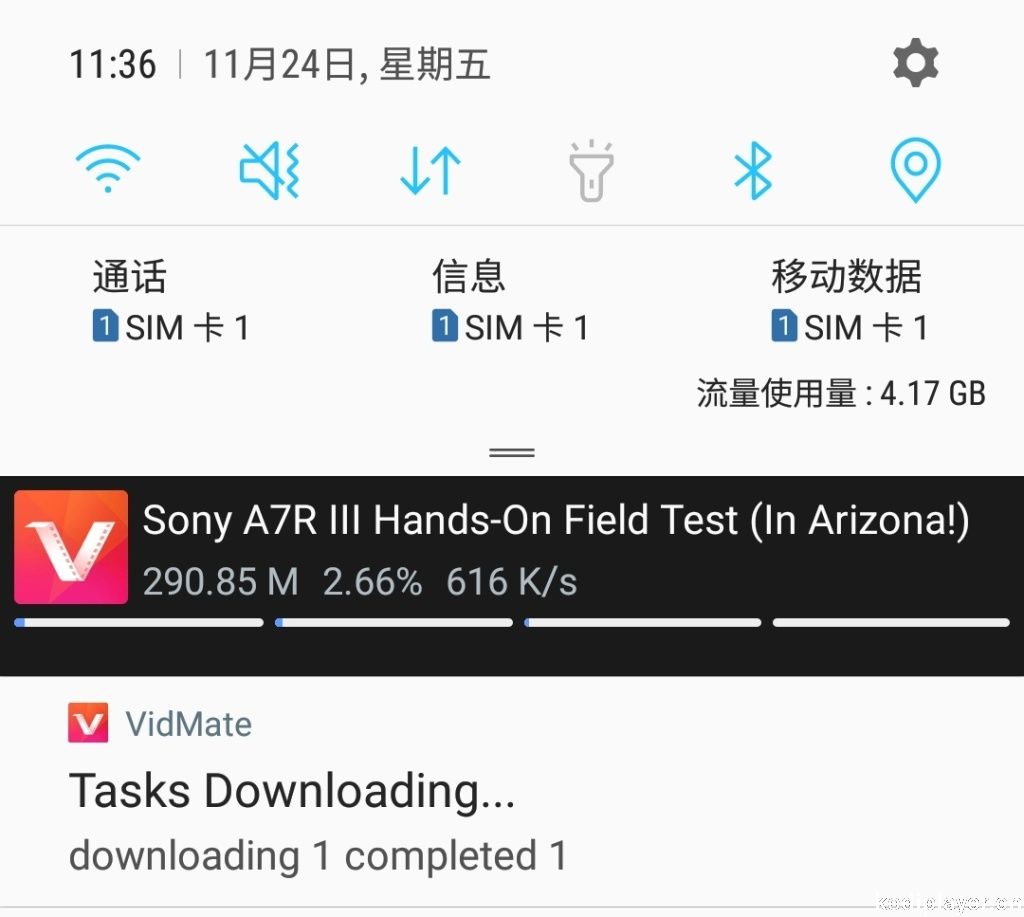This screenshot has height=917, width=1024.
Task: Toggle the vibrate sound mode
Action: (x=269, y=168)
